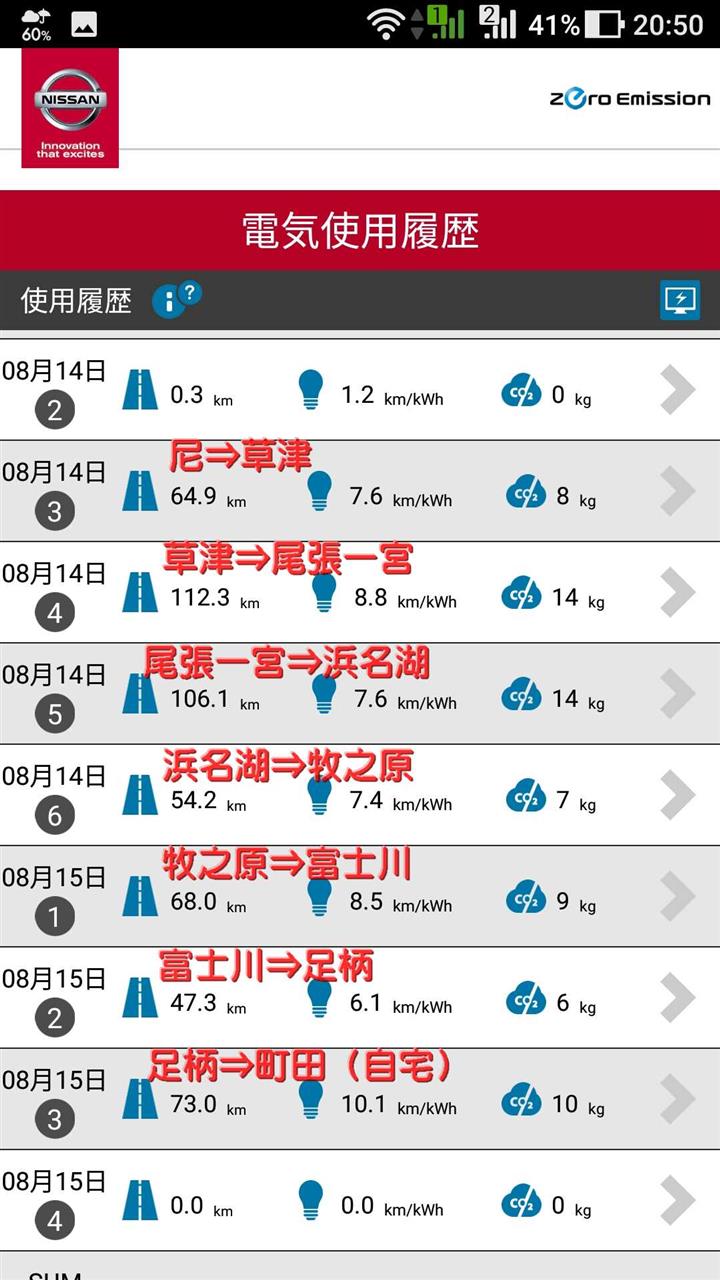
Task: Open 08月15日 trip 4 with 0.0 km
Action: [360, 1202]
